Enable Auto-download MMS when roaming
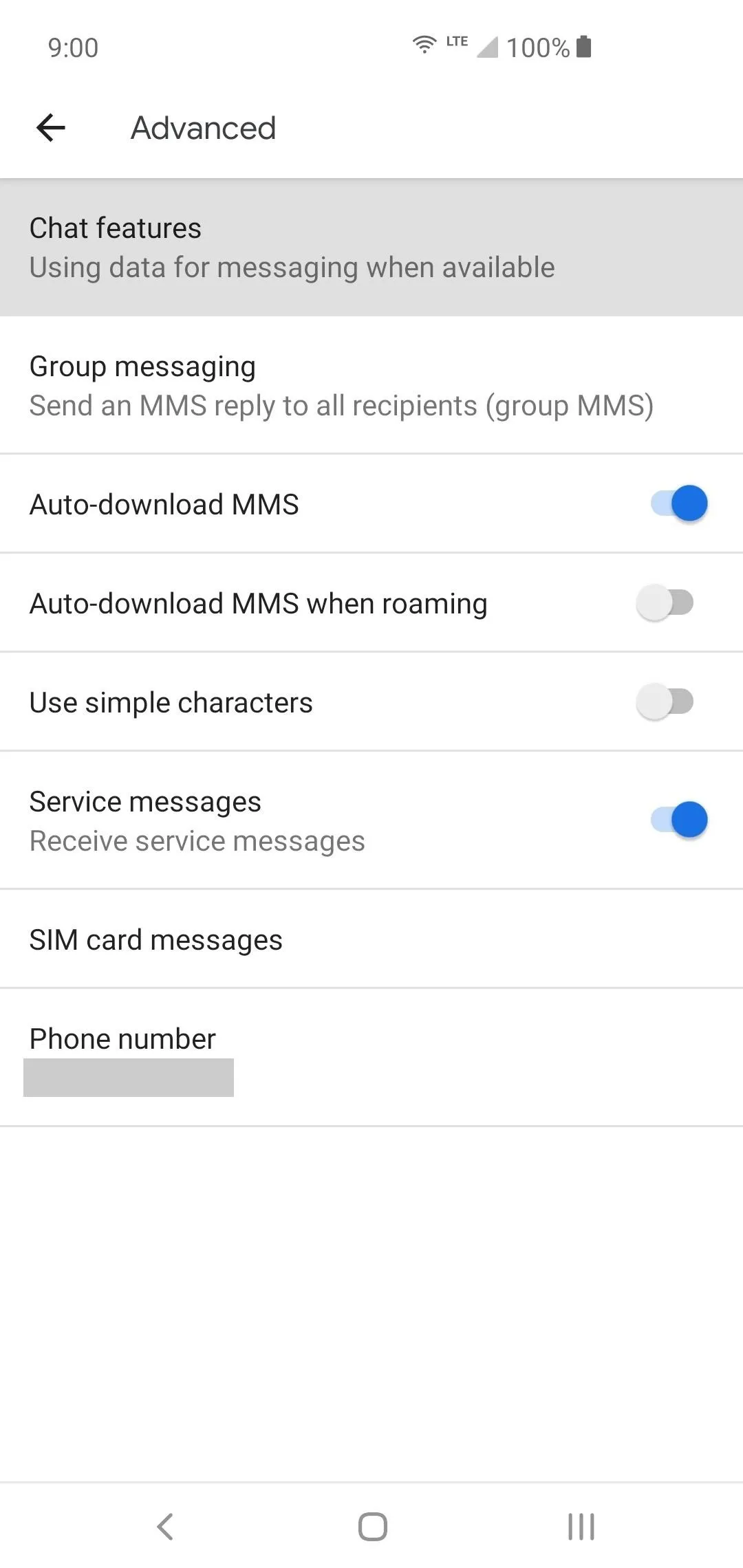The image size is (743, 1568). (x=665, y=602)
